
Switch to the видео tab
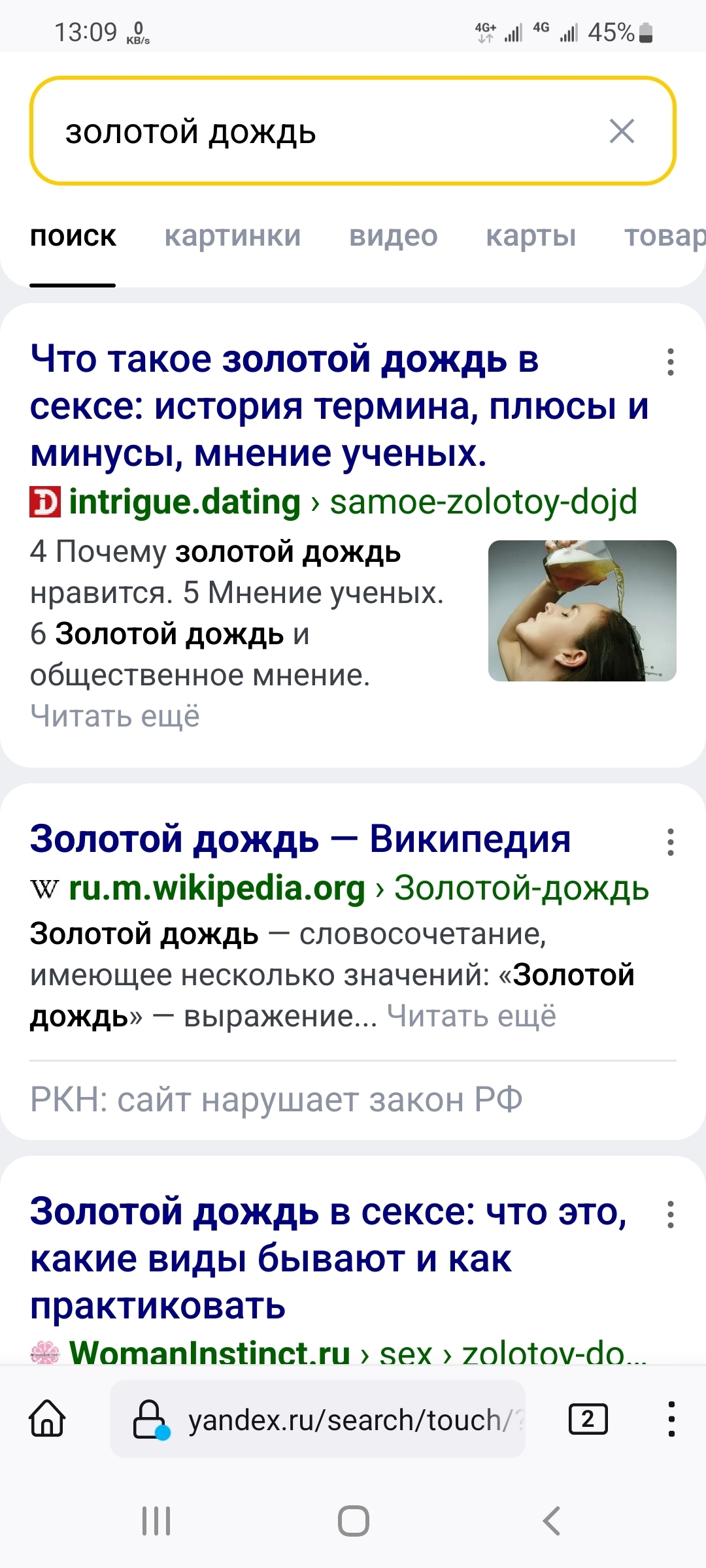point(393,236)
